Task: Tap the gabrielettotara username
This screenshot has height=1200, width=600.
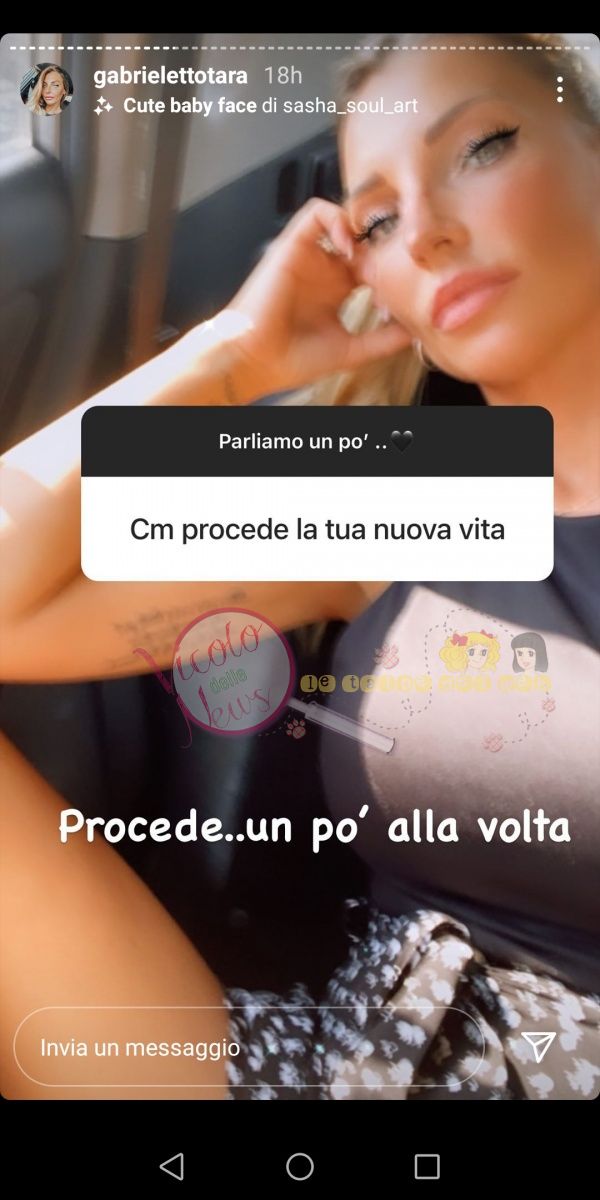Action: pos(169,76)
